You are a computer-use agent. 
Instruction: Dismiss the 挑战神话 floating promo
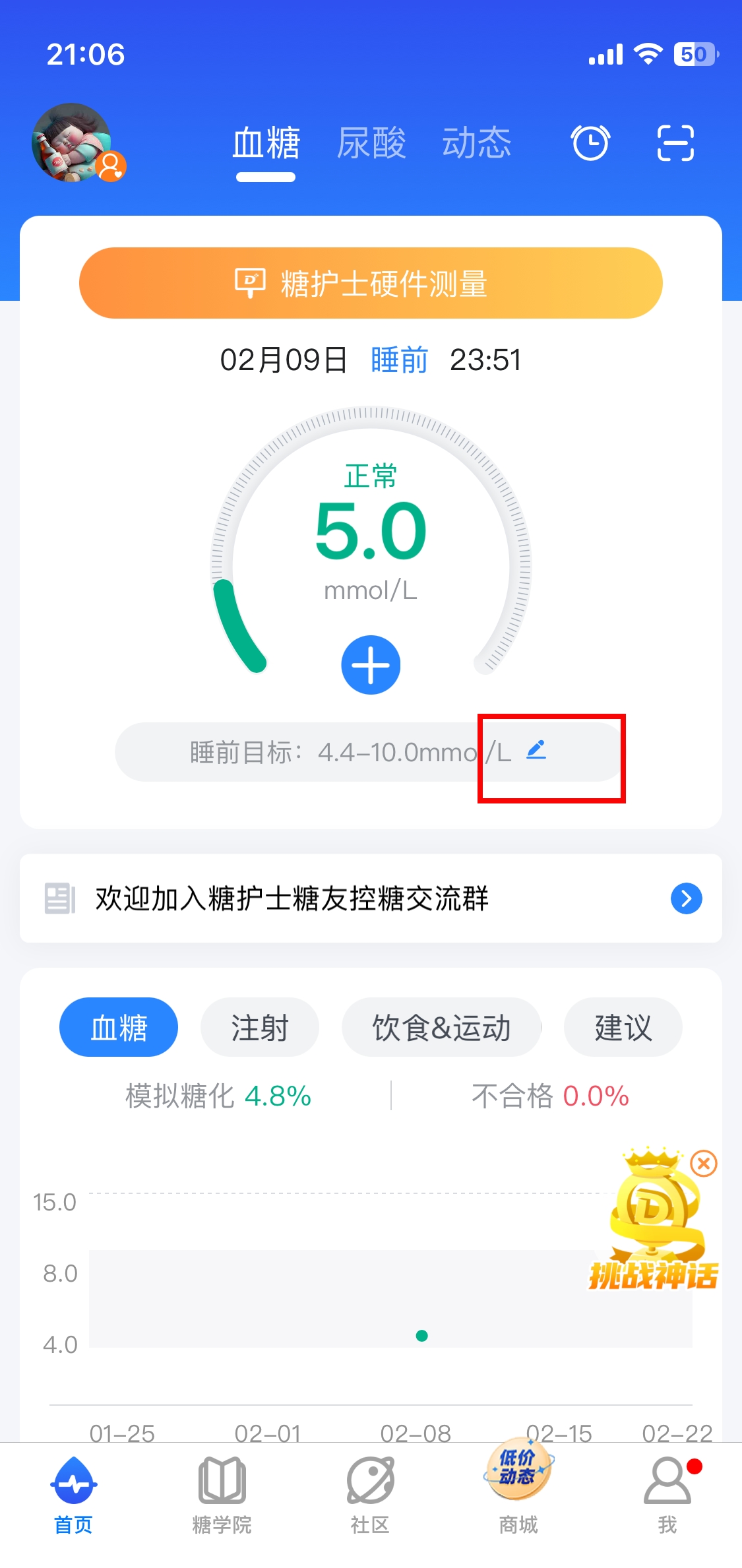pos(704,1164)
